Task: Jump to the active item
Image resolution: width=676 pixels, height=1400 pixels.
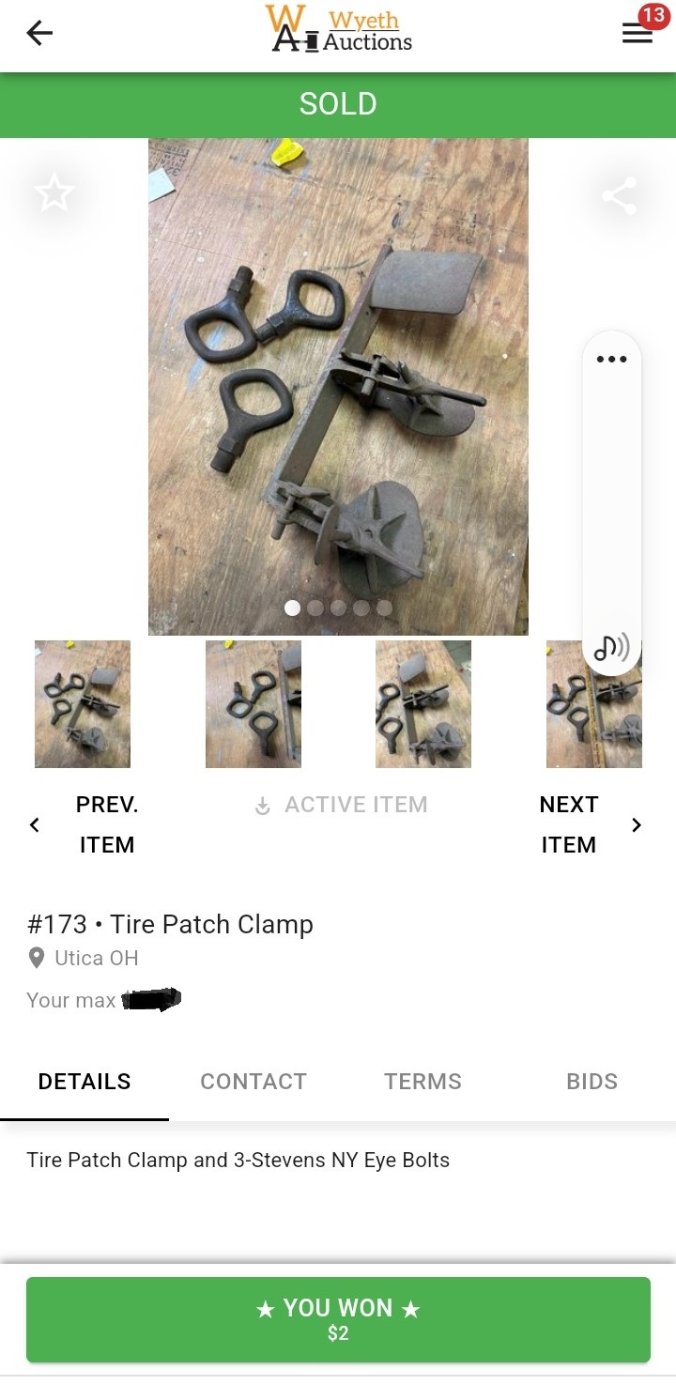Action: click(x=340, y=805)
